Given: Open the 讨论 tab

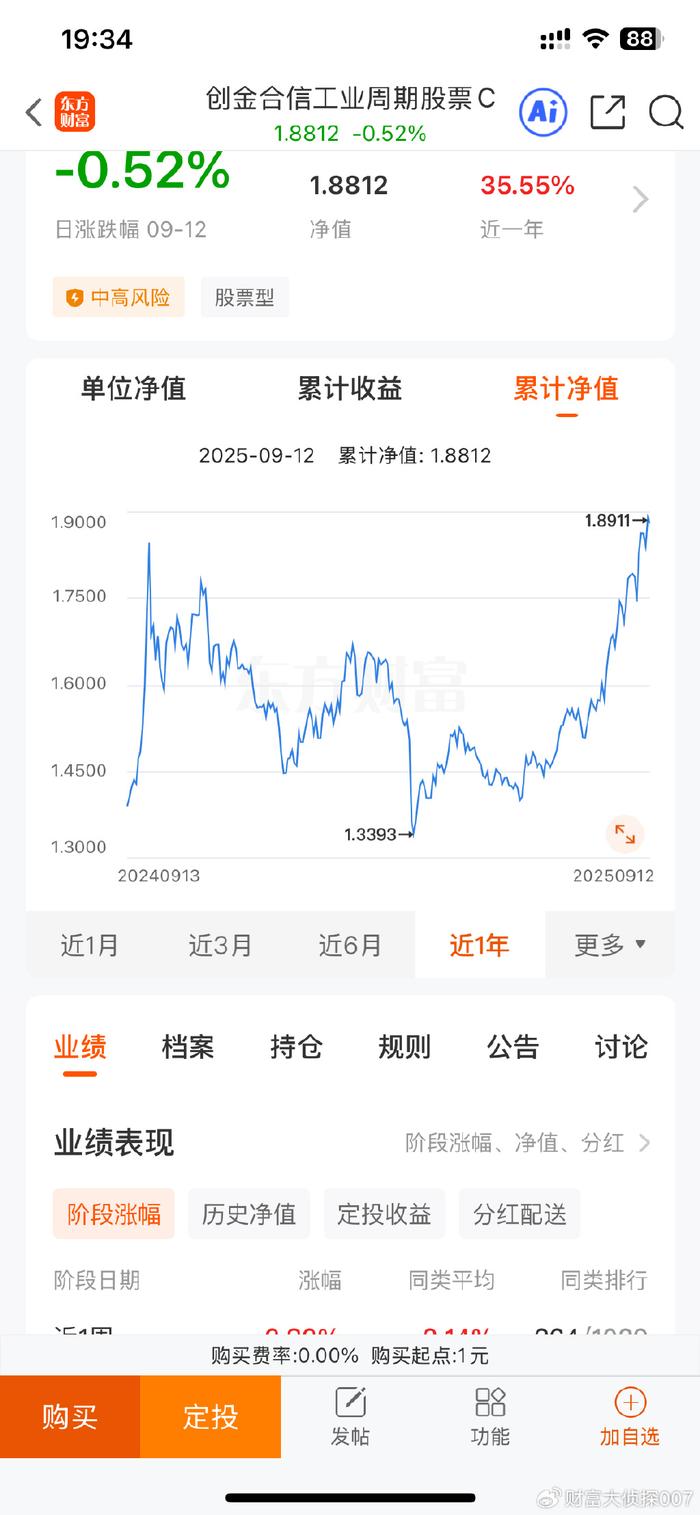Looking at the screenshot, I should pyautogui.click(x=621, y=1047).
